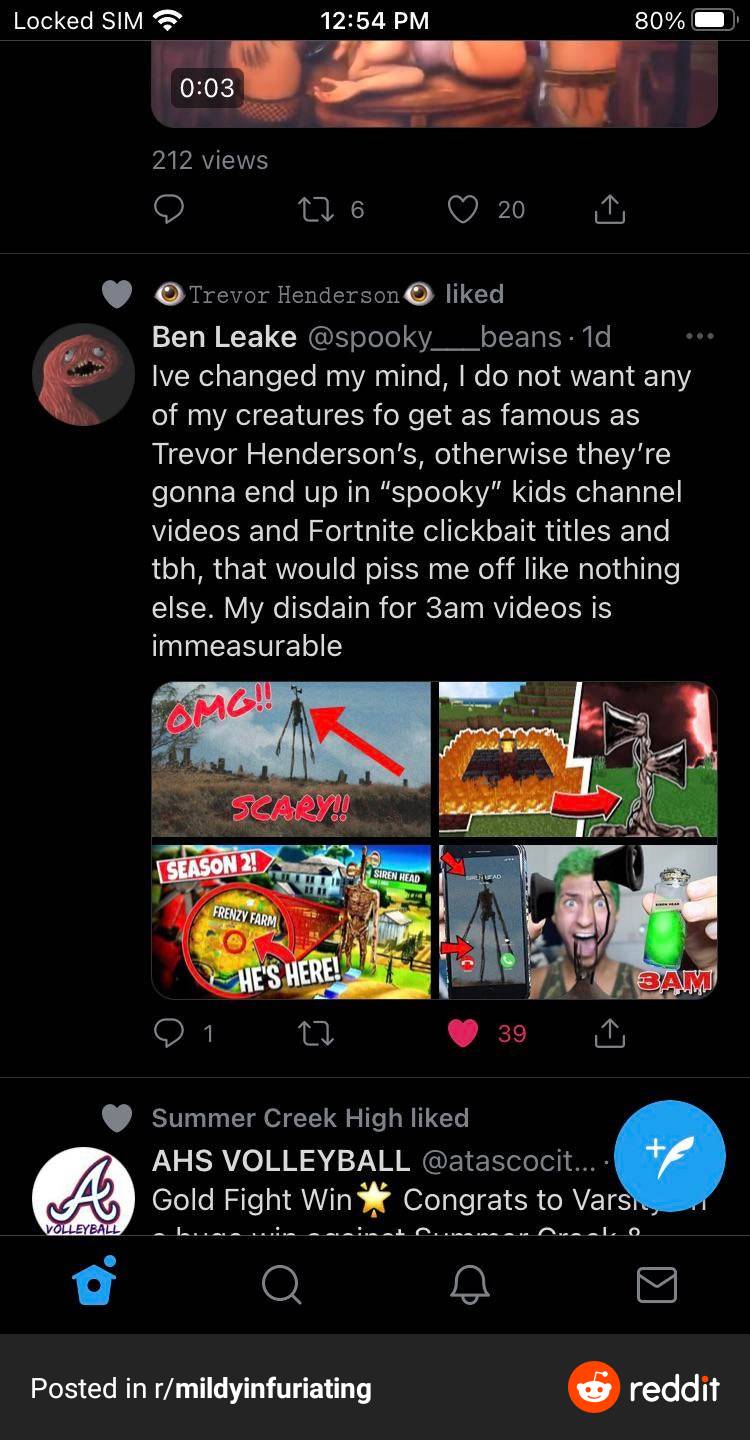Retweet Ben Leake's tweet
750x1440 pixels.
coord(317,1033)
